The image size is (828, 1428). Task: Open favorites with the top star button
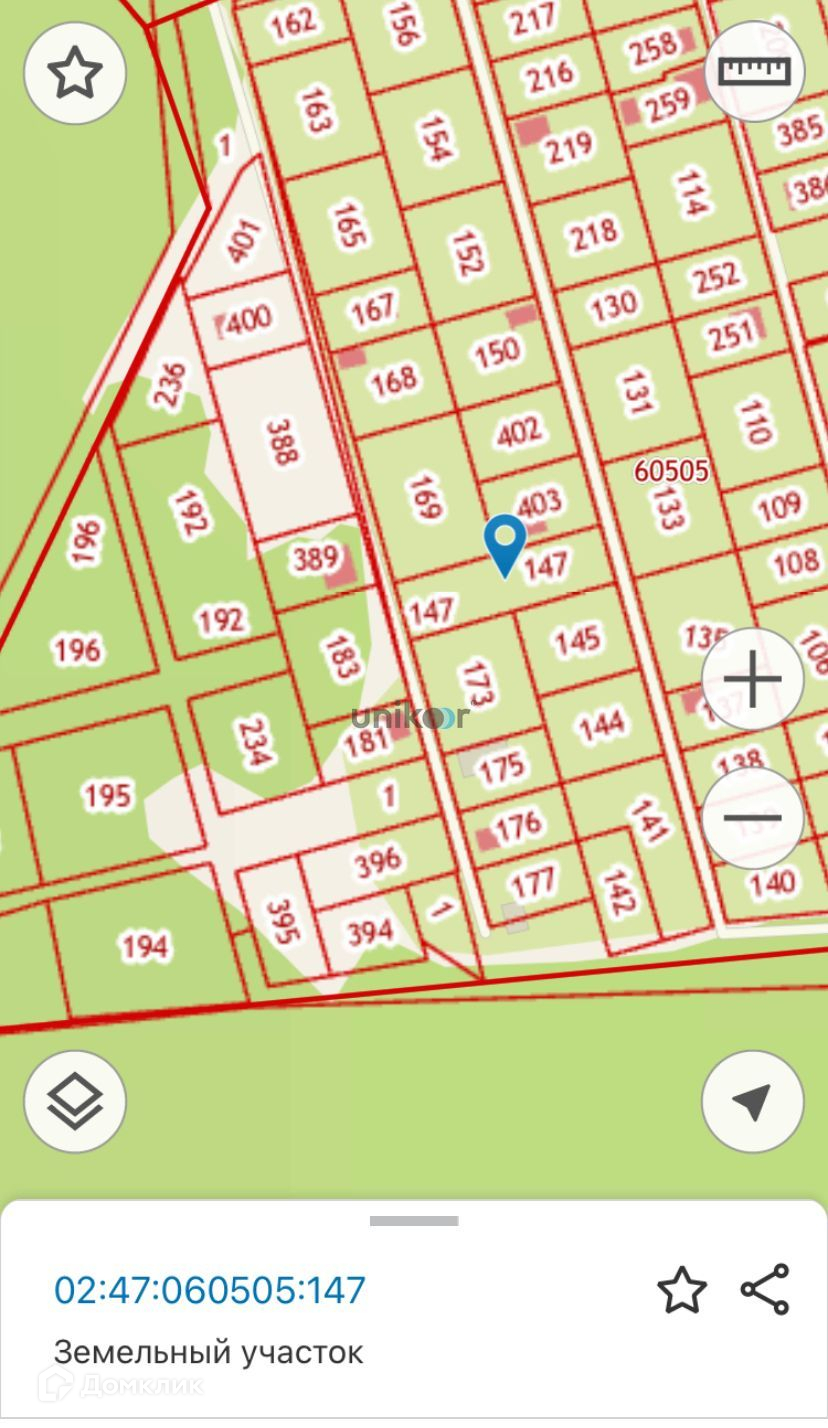[x=75, y=73]
